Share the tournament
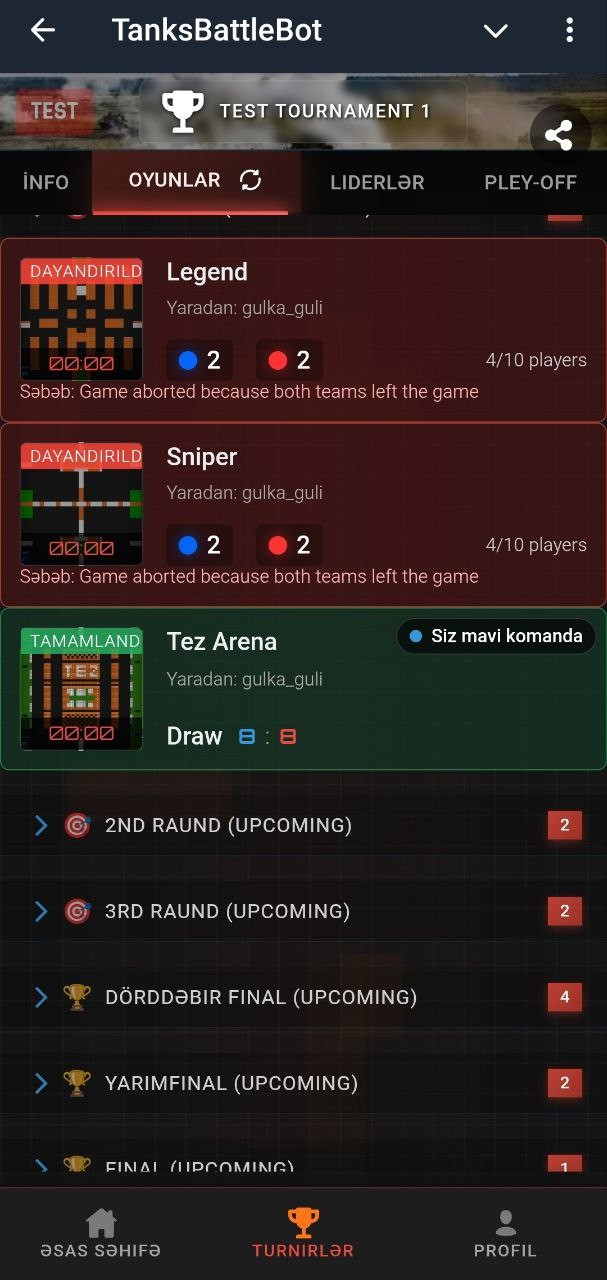 (x=558, y=135)
